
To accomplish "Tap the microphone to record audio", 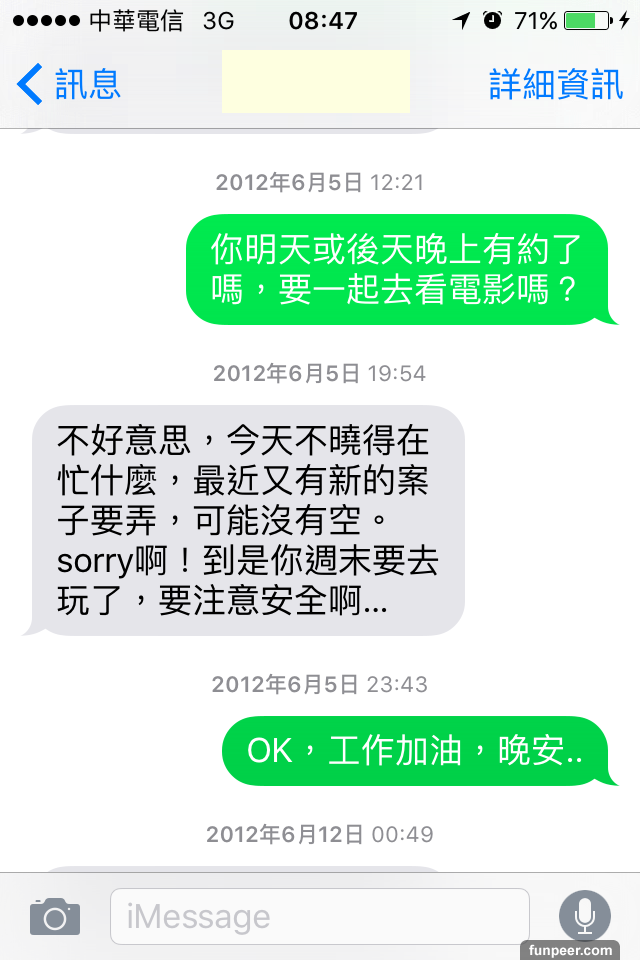I will 584,916.
